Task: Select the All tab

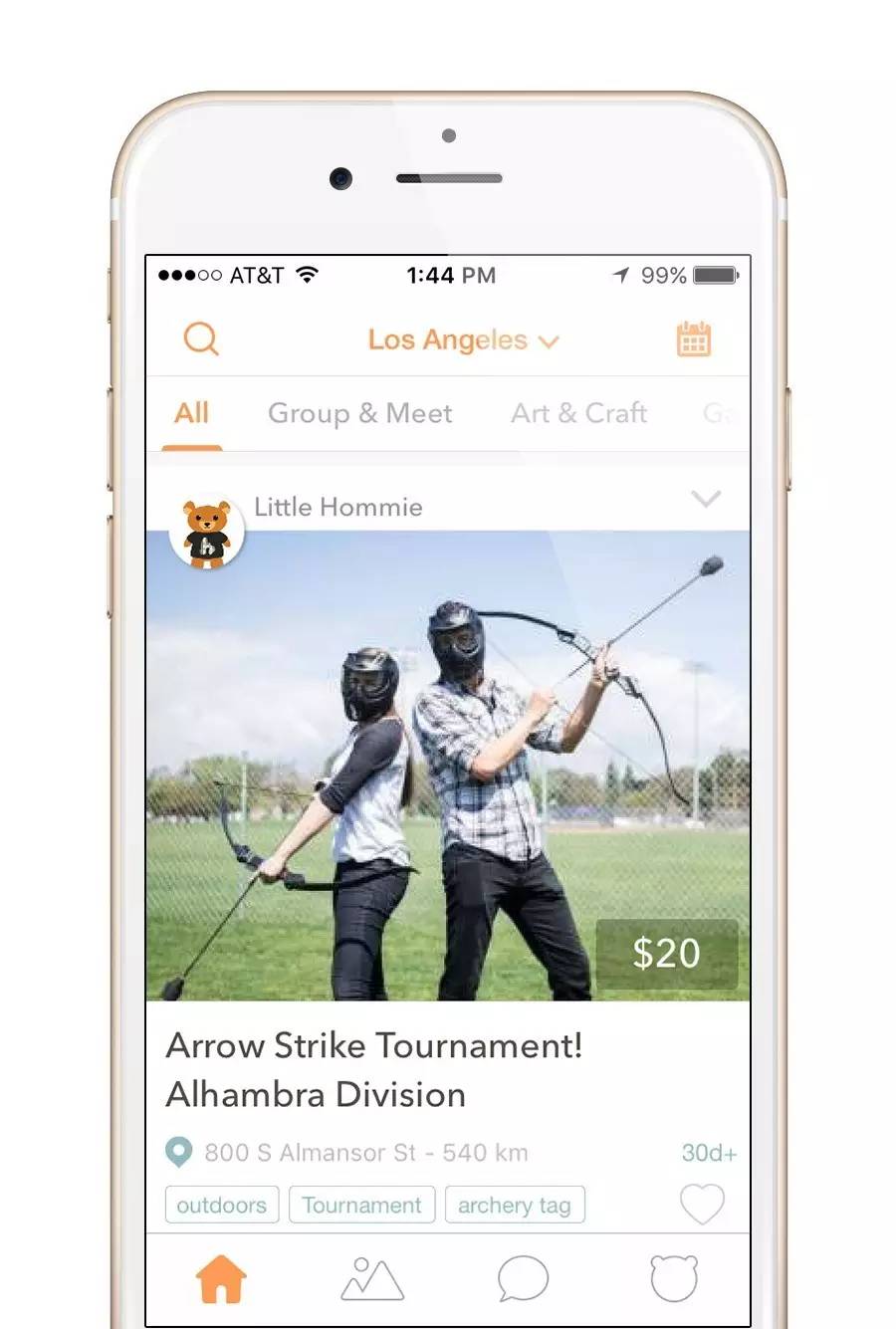Action: pyautogui.click(x=191, y=413)
